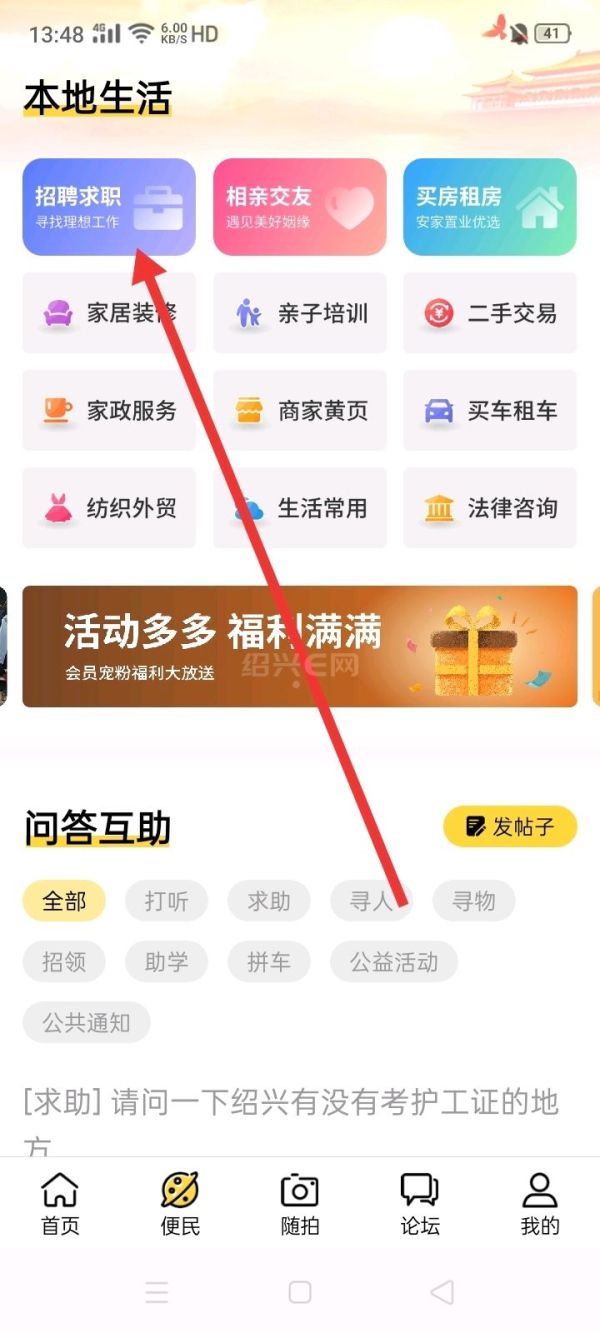
Task: Open the 活动多多 福利满满 banner
Action: click(299, 646)
